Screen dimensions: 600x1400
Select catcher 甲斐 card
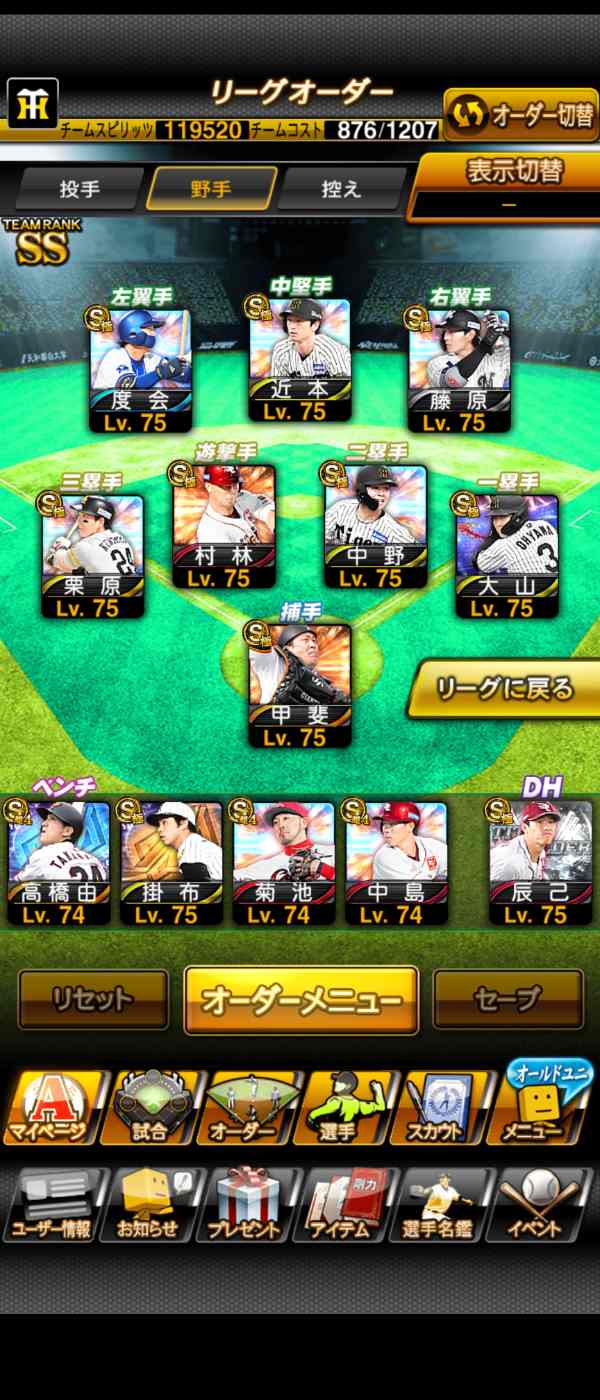[x=299, y=685]
